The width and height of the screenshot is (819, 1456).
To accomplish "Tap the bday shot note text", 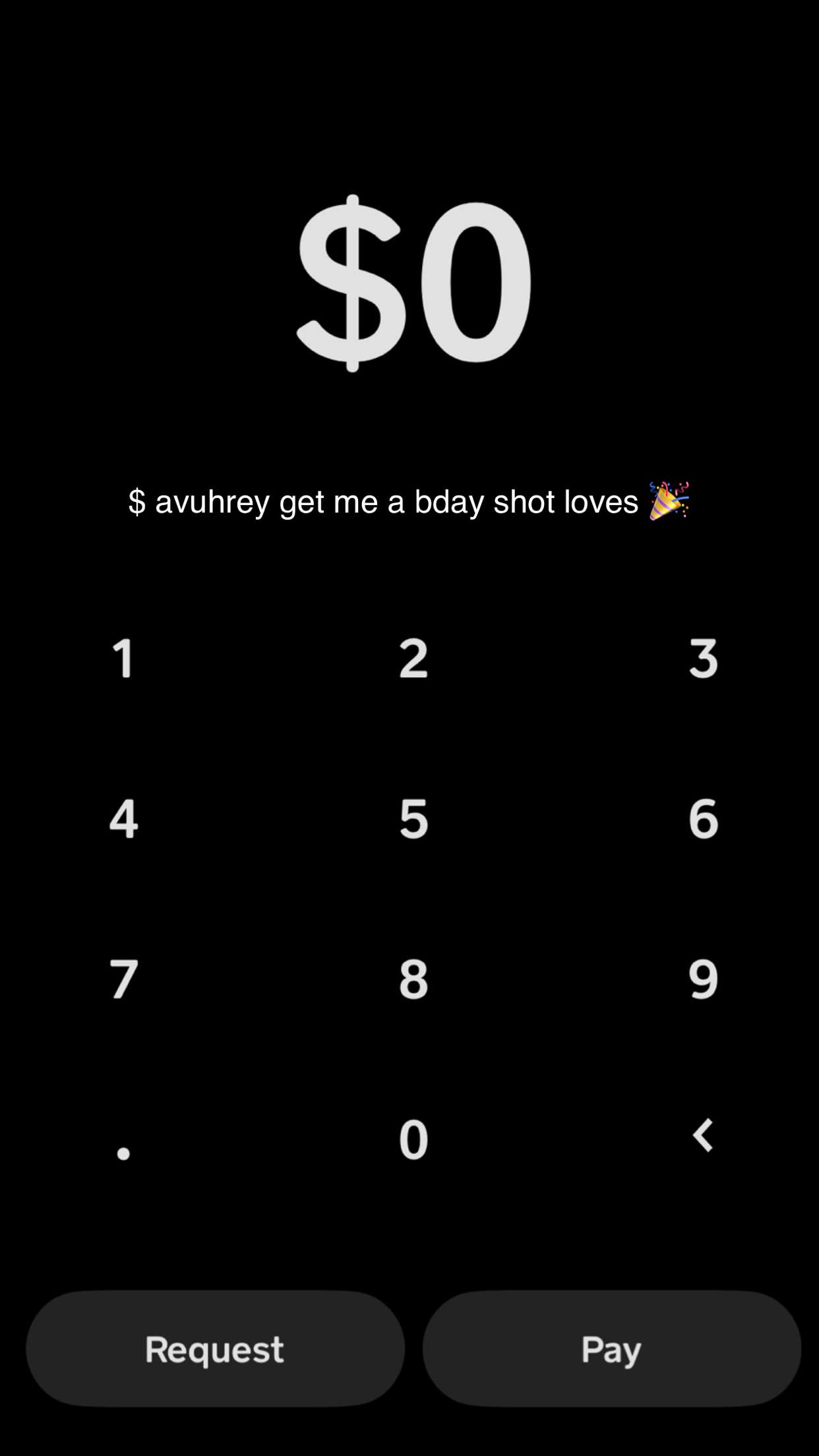I will click(x=409, y=502).
